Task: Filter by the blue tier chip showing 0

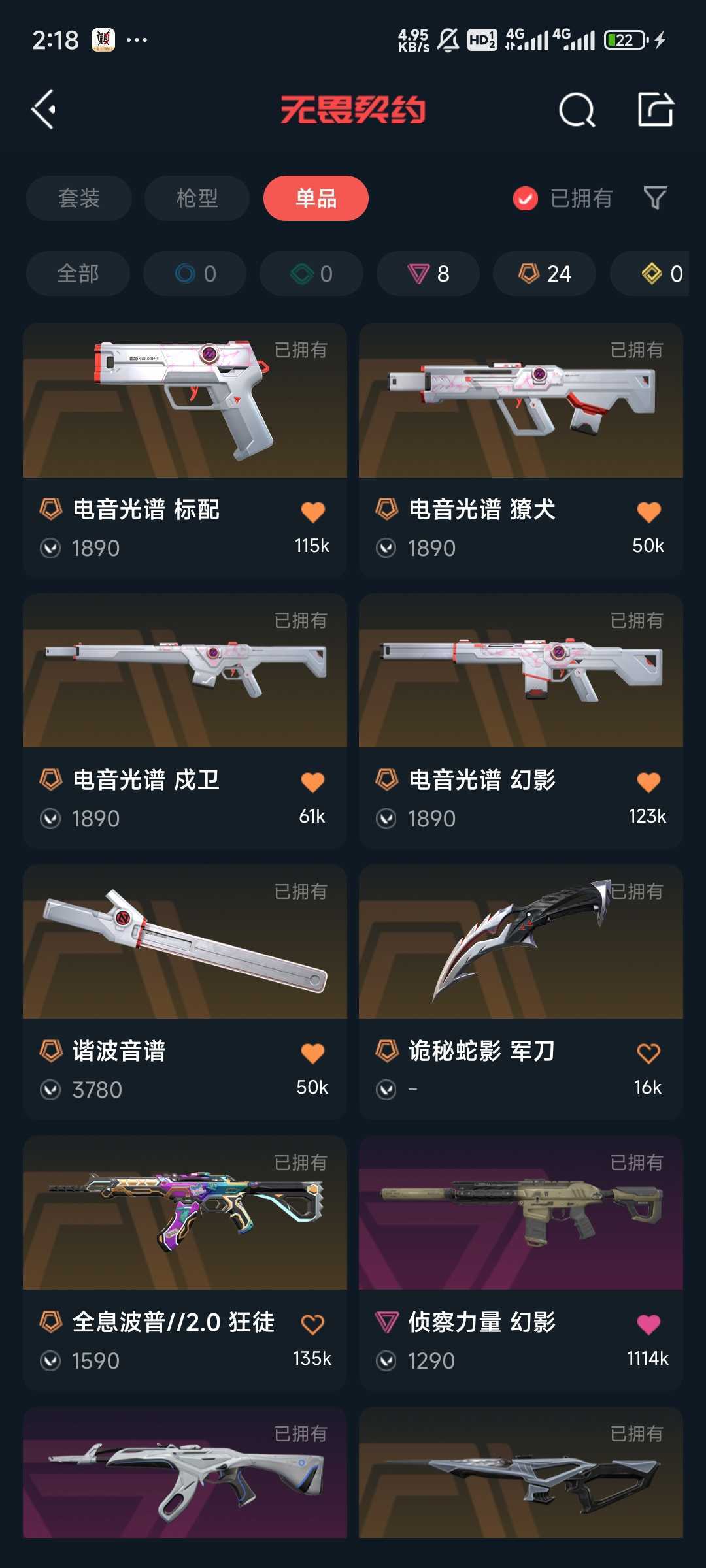Action: pos(195,274)
